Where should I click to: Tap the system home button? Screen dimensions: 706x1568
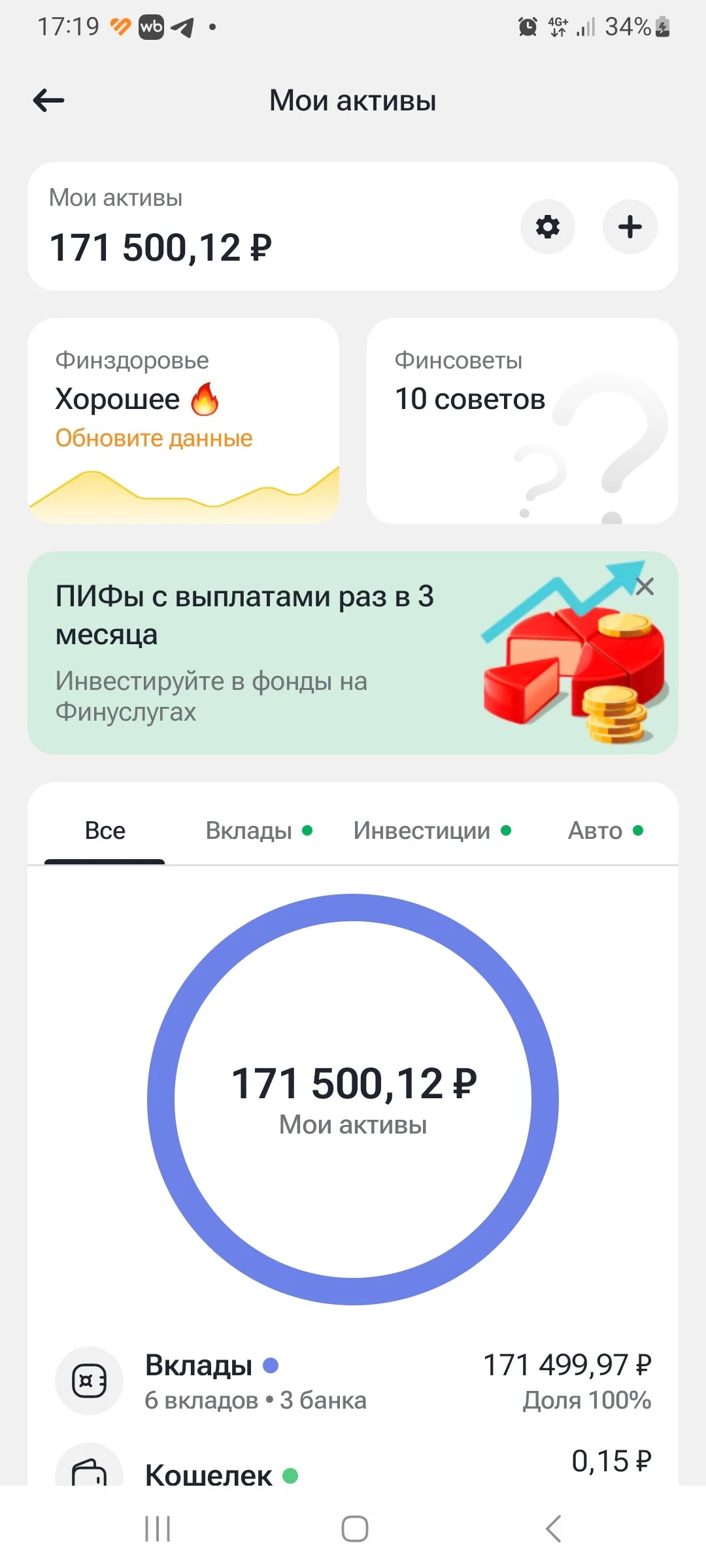coord(355,1528)
